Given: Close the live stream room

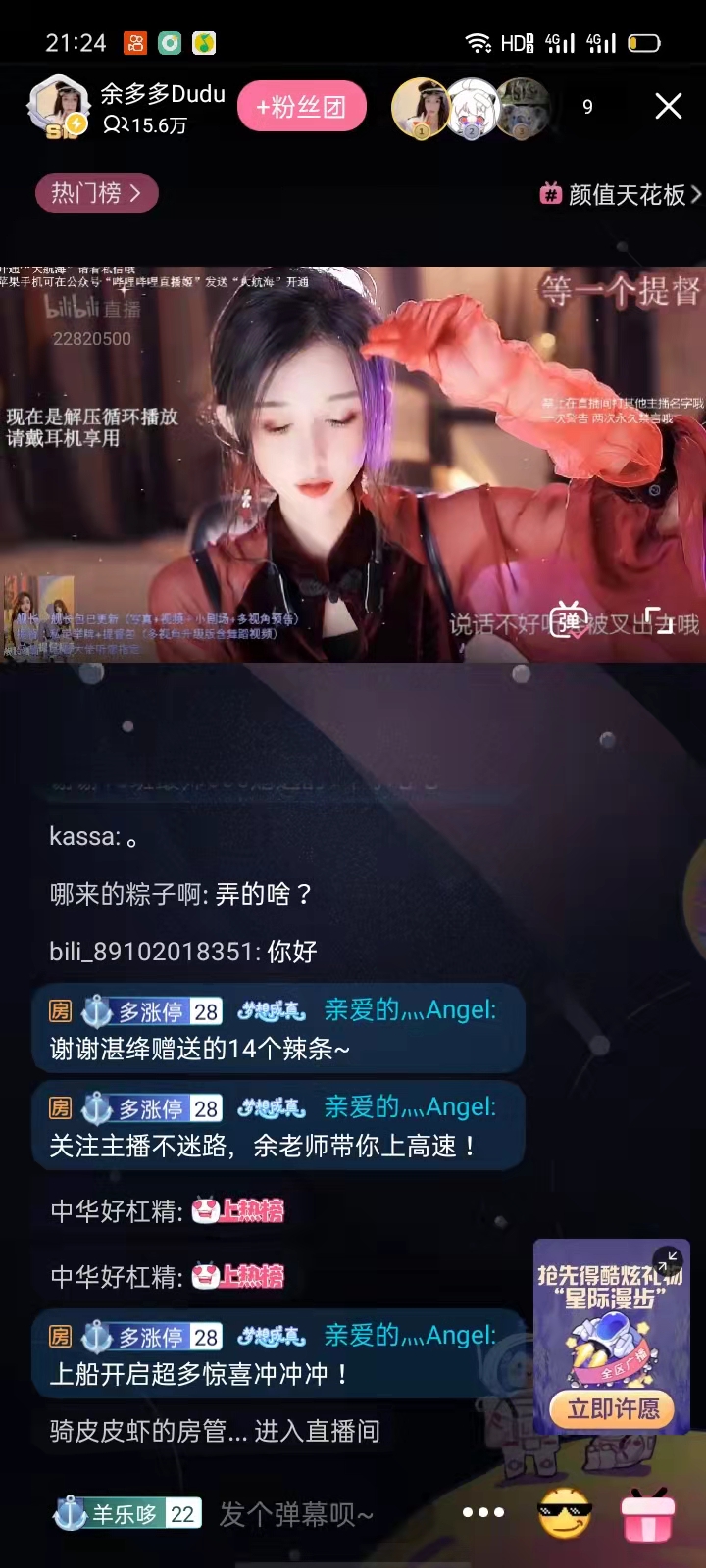Looking at the screenshot, I should point(668,106).
